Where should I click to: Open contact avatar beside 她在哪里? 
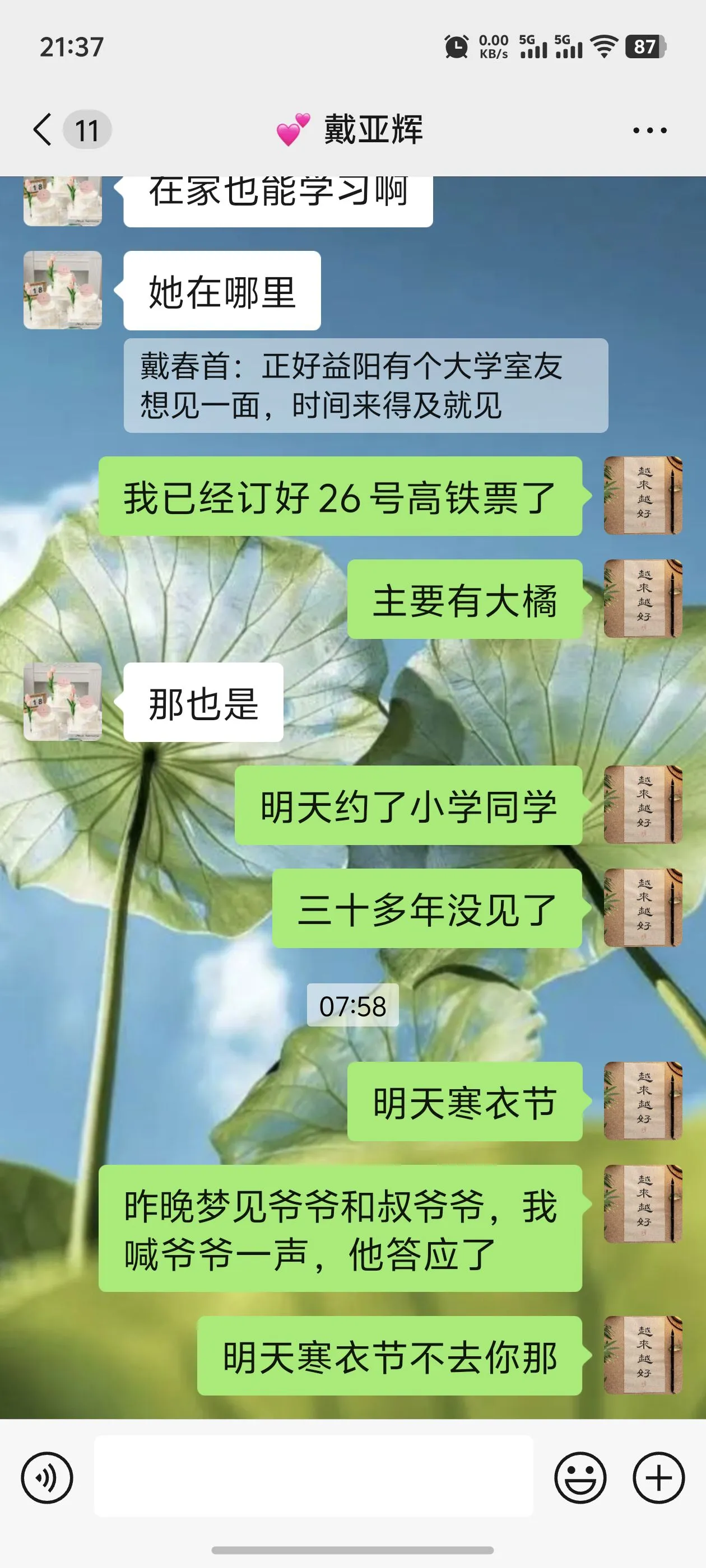[x=63, y=290]
